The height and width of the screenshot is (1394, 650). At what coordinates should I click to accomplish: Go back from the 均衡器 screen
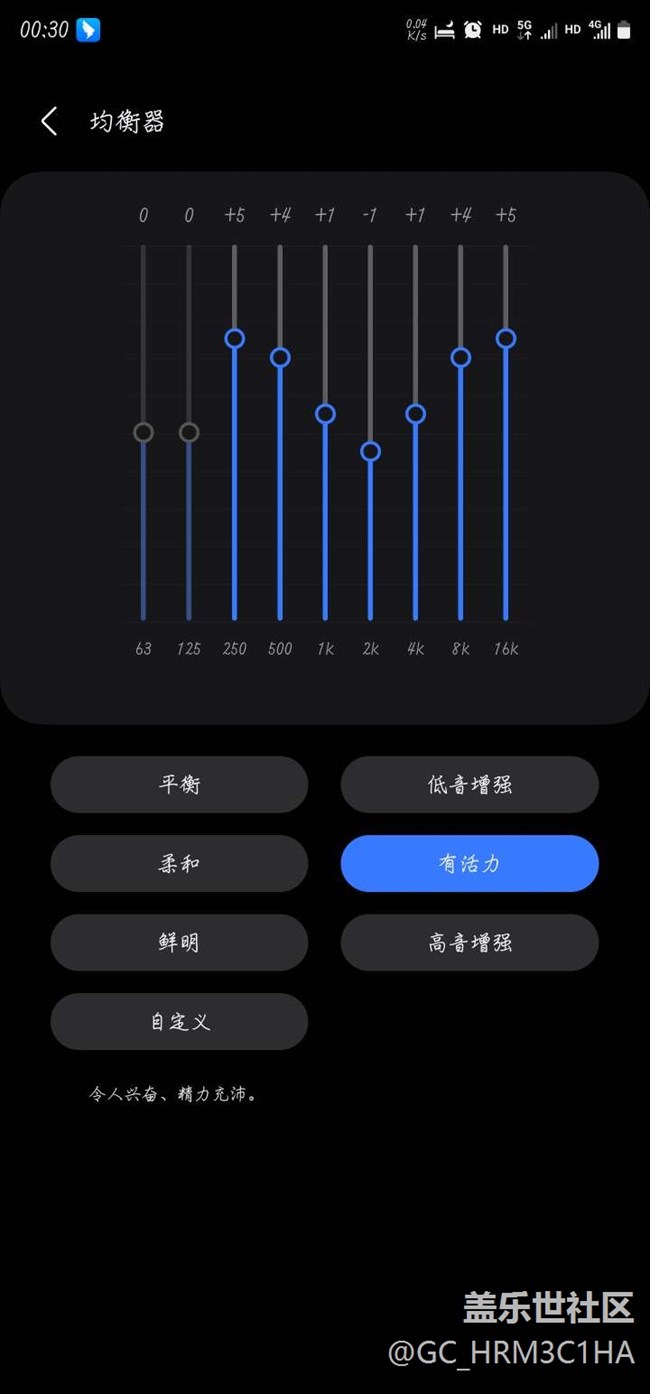(x=49, y=122)
